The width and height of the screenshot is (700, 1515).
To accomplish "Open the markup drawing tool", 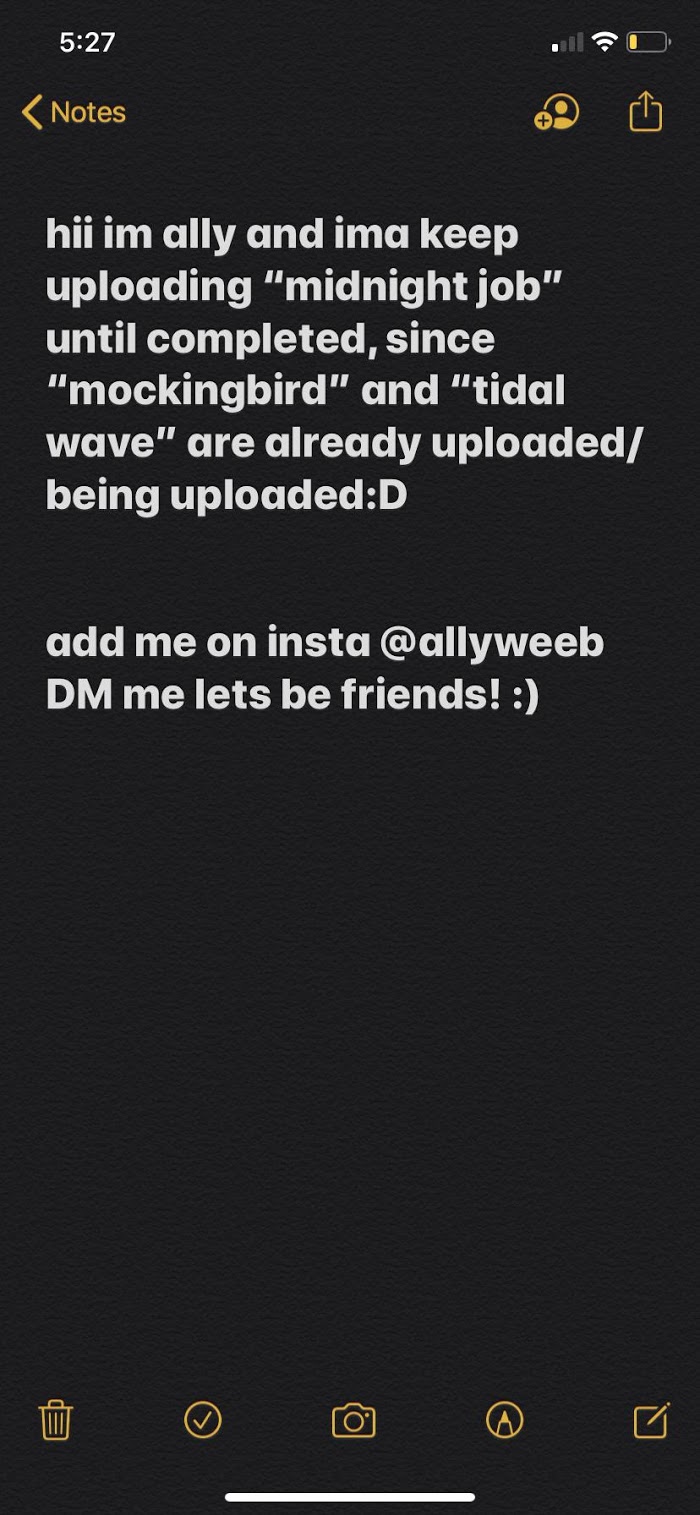I will point(504,1420).
